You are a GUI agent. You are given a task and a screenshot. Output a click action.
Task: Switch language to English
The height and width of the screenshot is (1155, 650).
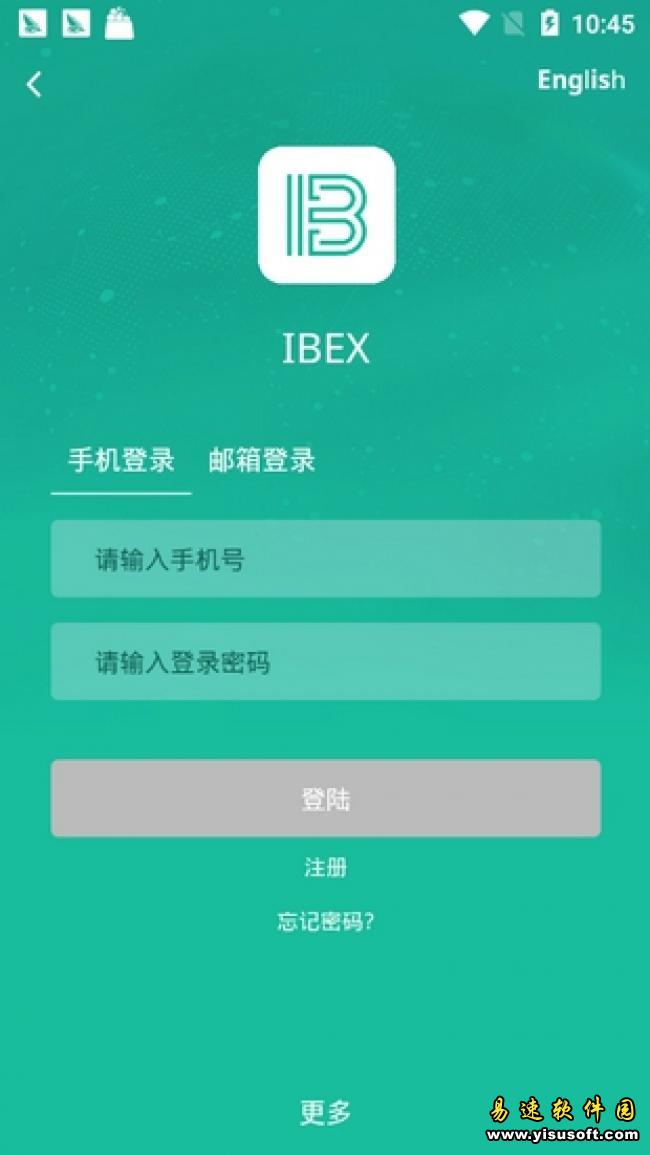(581, 80)
